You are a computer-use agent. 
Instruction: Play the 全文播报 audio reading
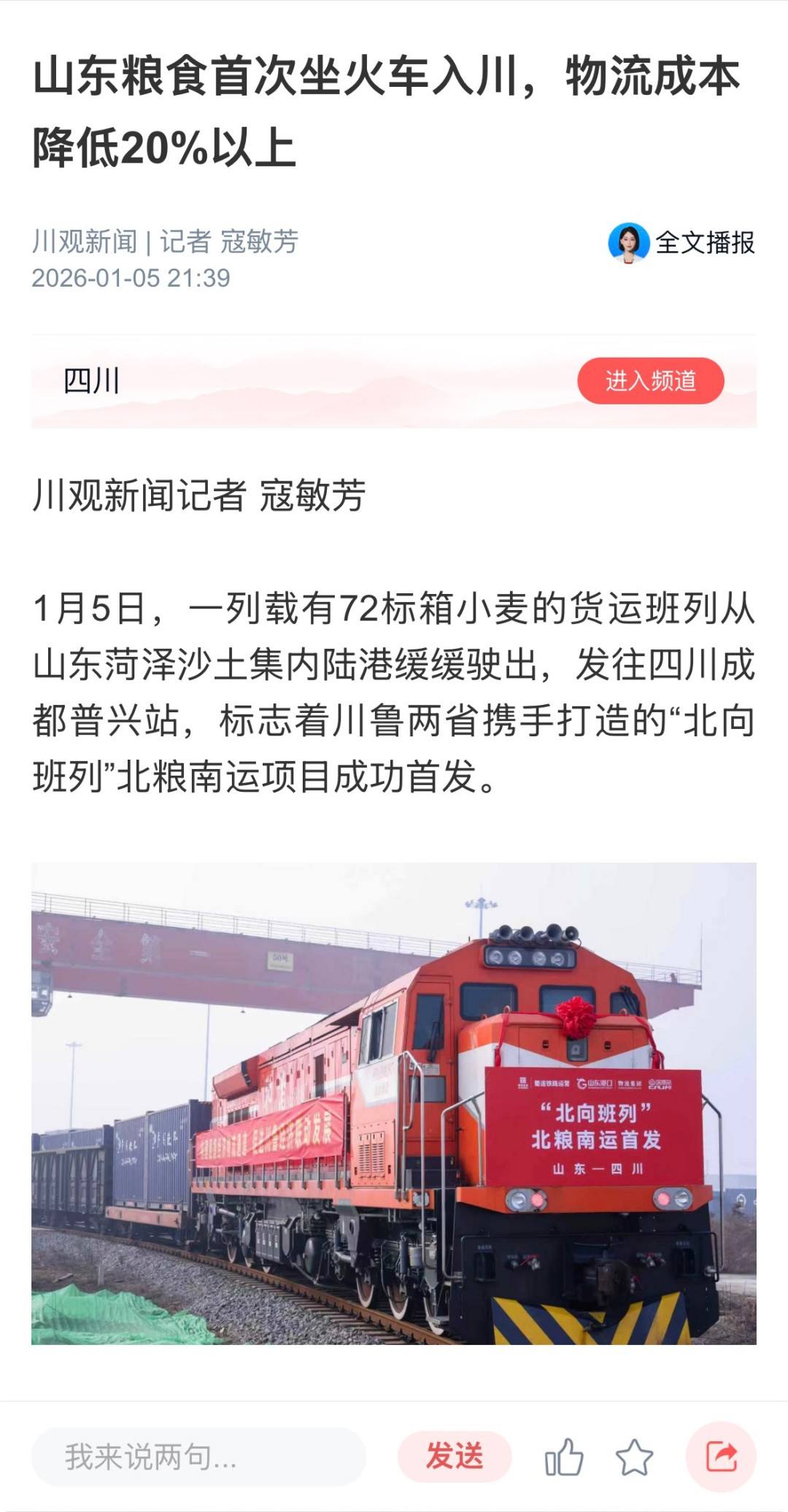[x=681, y=243]
